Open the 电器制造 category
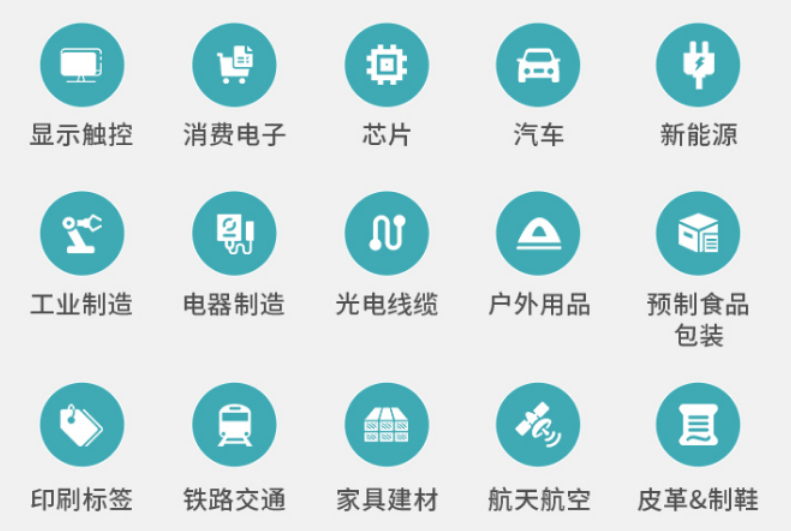The image size is (791, 531). click(234, 234)
